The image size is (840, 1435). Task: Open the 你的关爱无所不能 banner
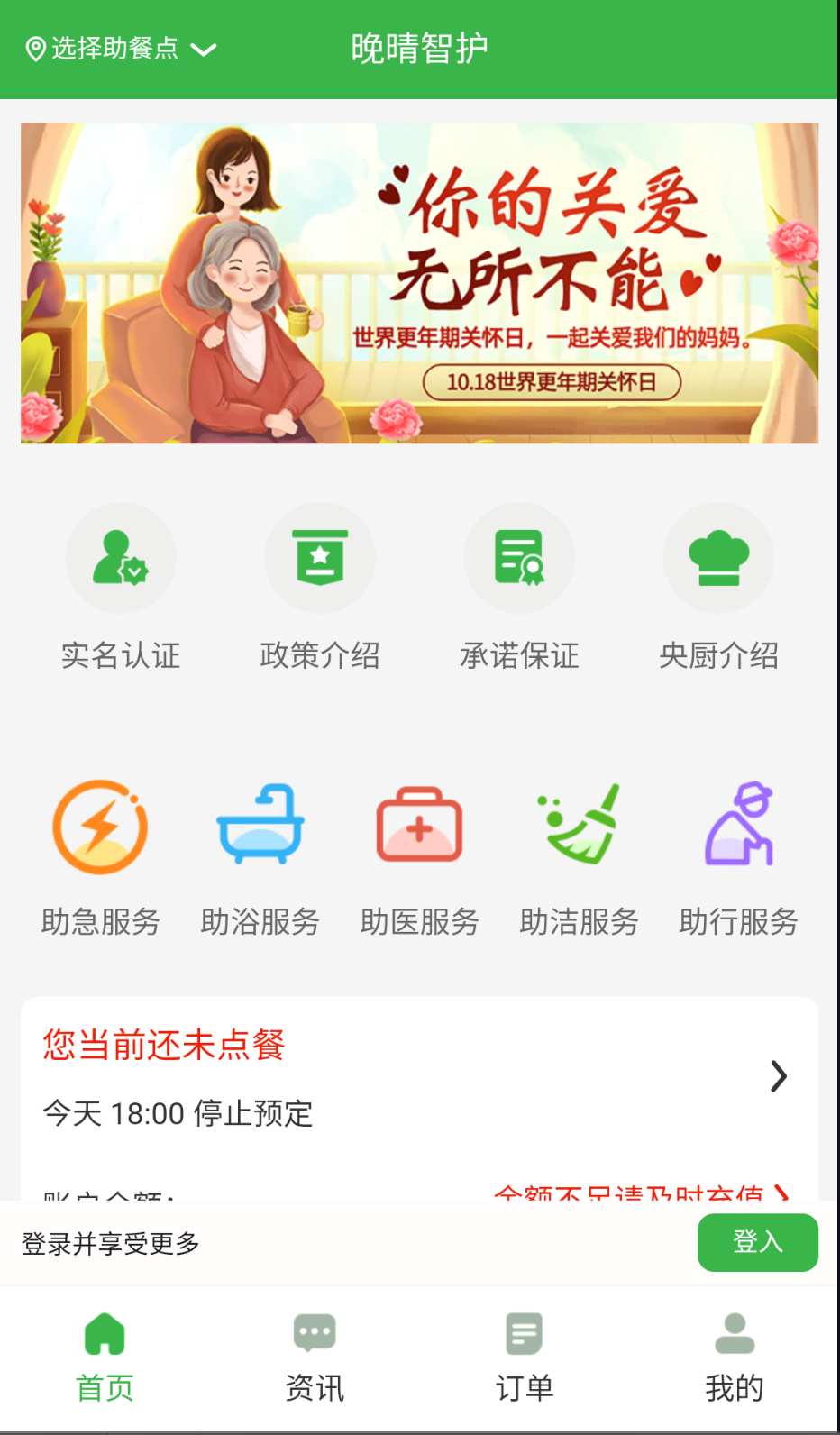(x=420, y=283)
